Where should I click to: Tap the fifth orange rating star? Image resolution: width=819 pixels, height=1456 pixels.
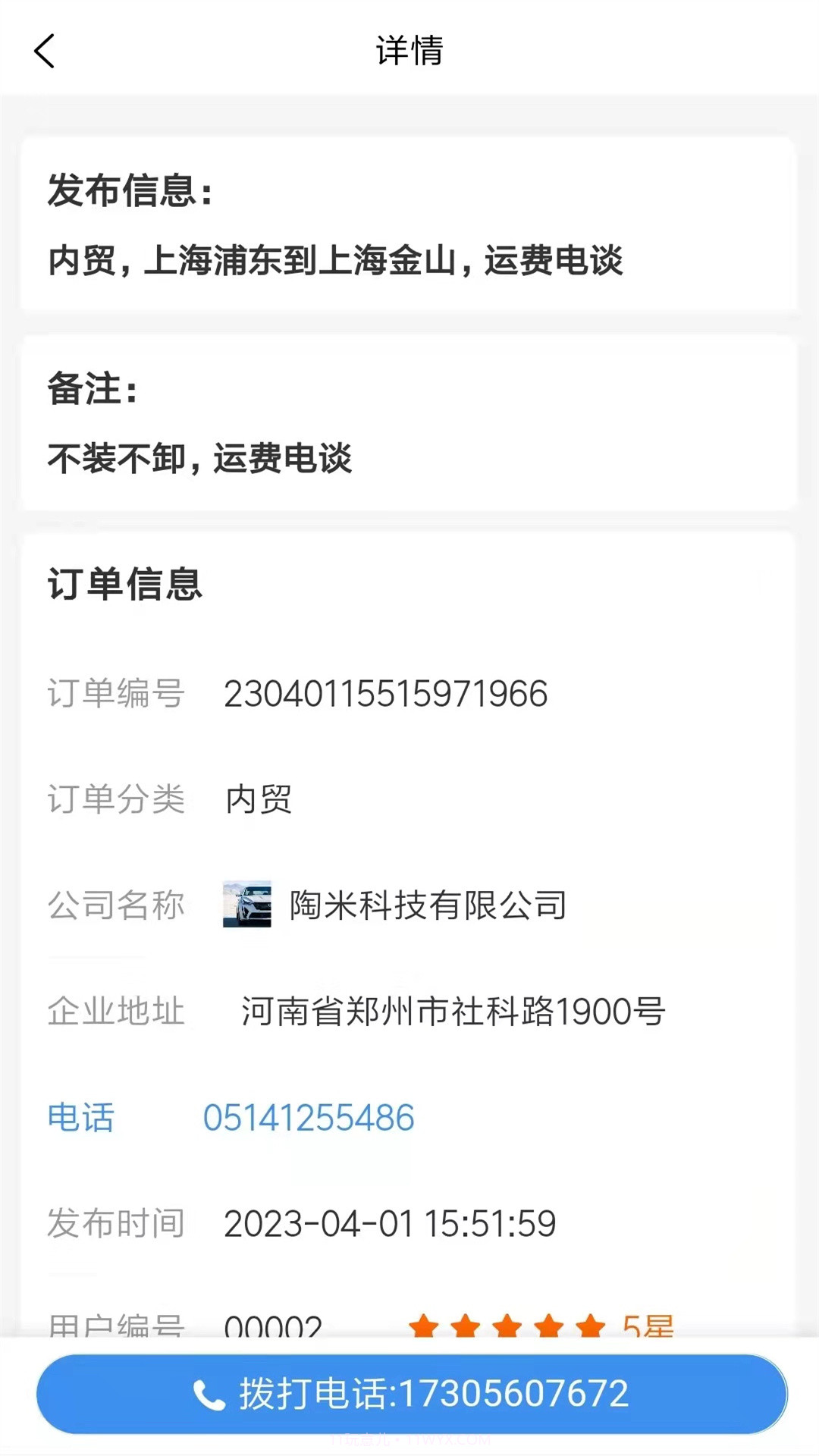(x=591, y=1326)
